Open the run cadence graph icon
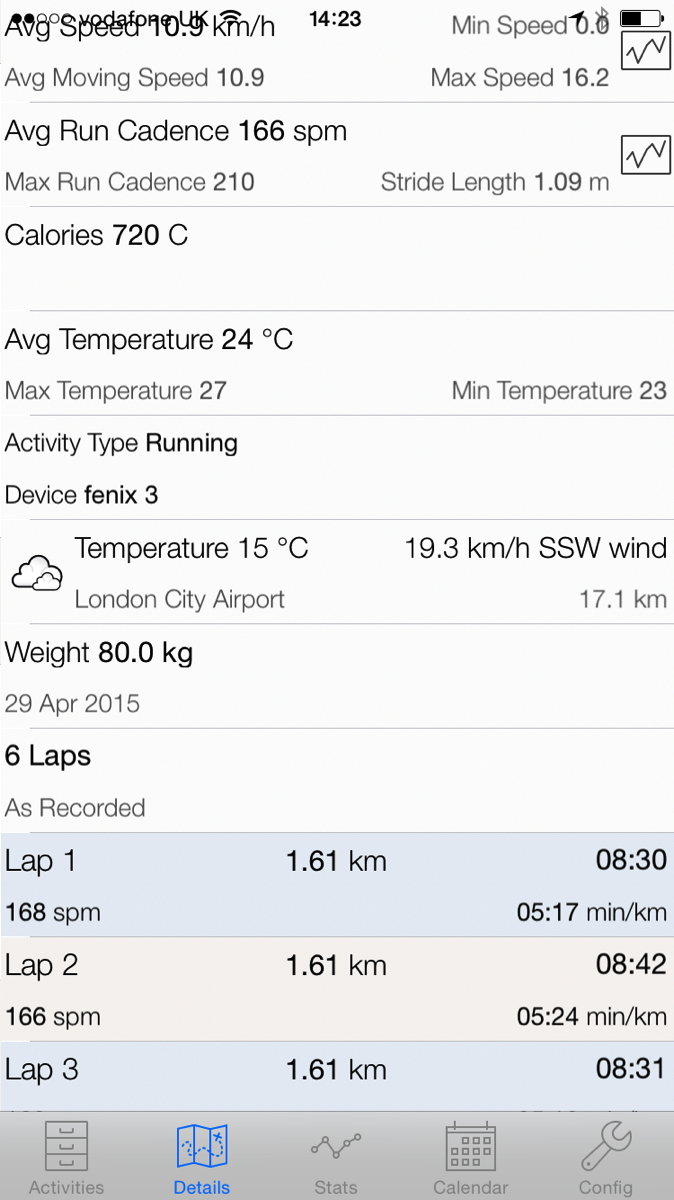This screenshot has height=1200, width=674. [x=645, y=155]
